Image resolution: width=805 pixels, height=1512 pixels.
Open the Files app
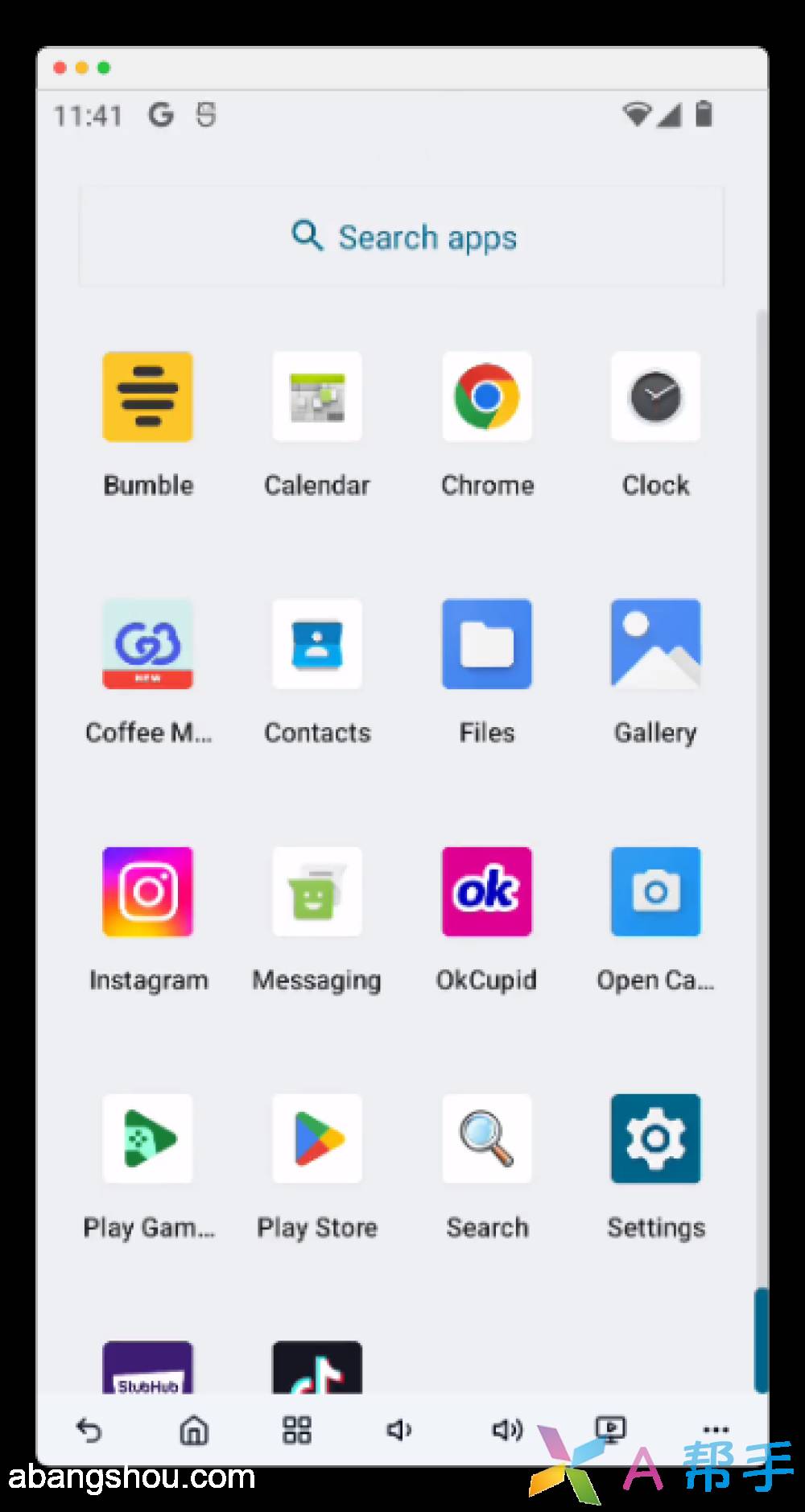486,644
